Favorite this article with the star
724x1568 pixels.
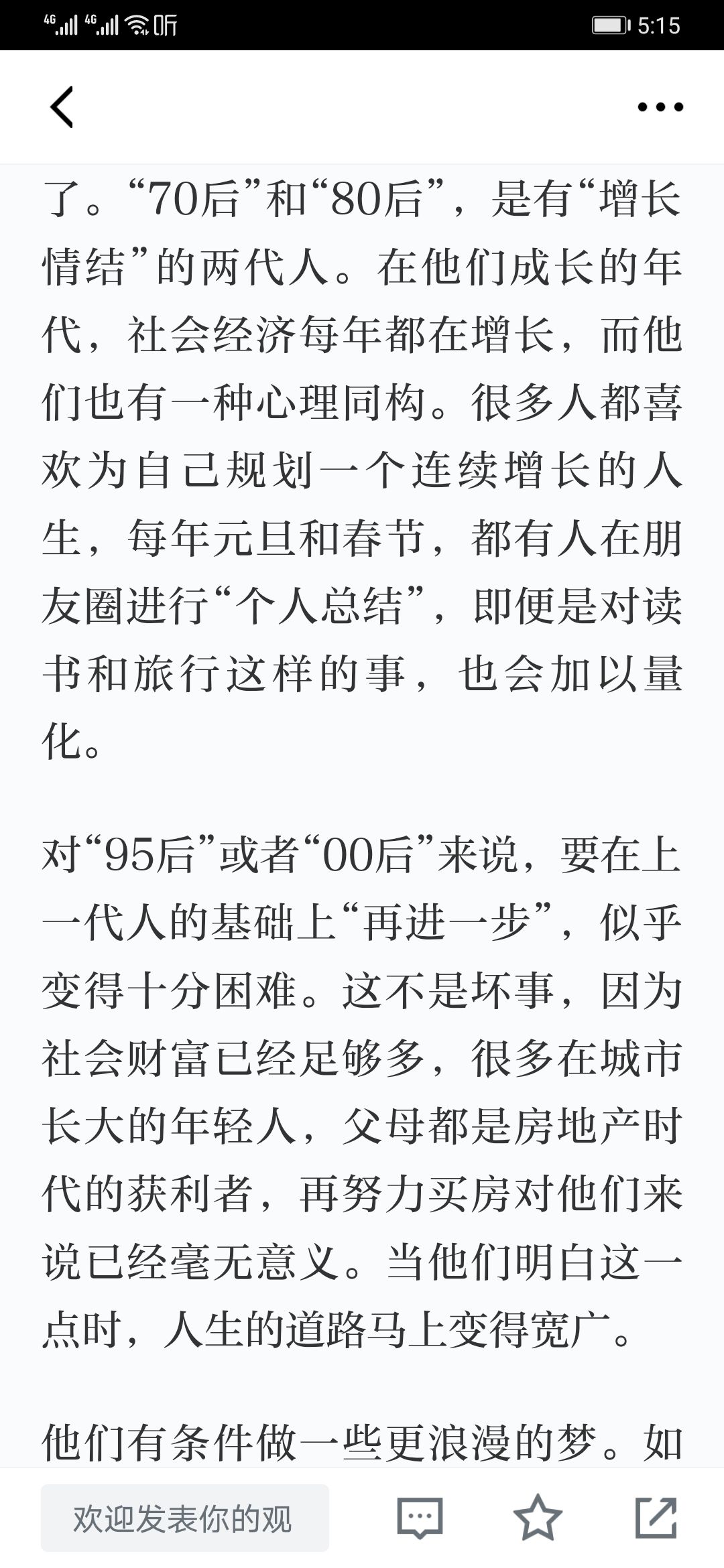tap(538, 1518)
